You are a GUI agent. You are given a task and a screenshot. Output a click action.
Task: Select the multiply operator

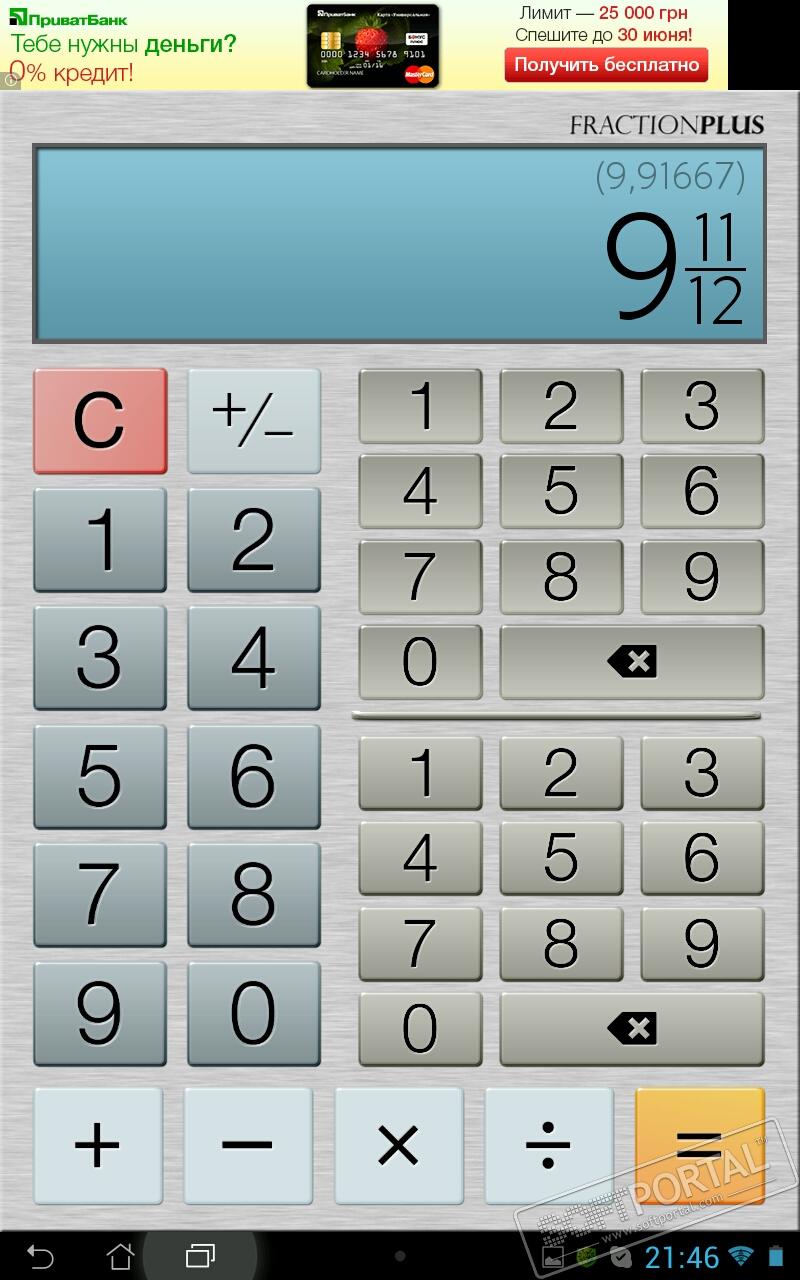tap(399, 1145)
